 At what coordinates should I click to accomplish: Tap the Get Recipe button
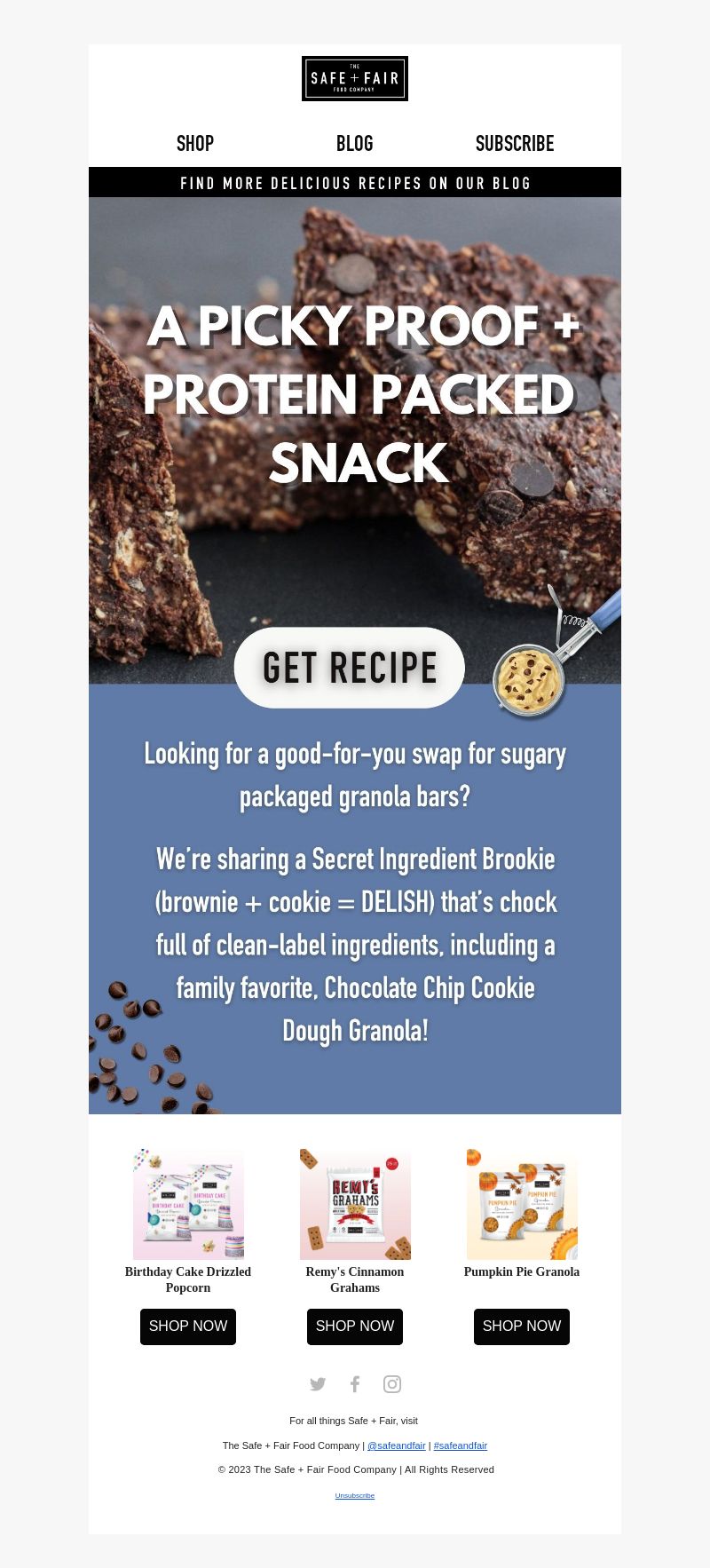[350, 668]
